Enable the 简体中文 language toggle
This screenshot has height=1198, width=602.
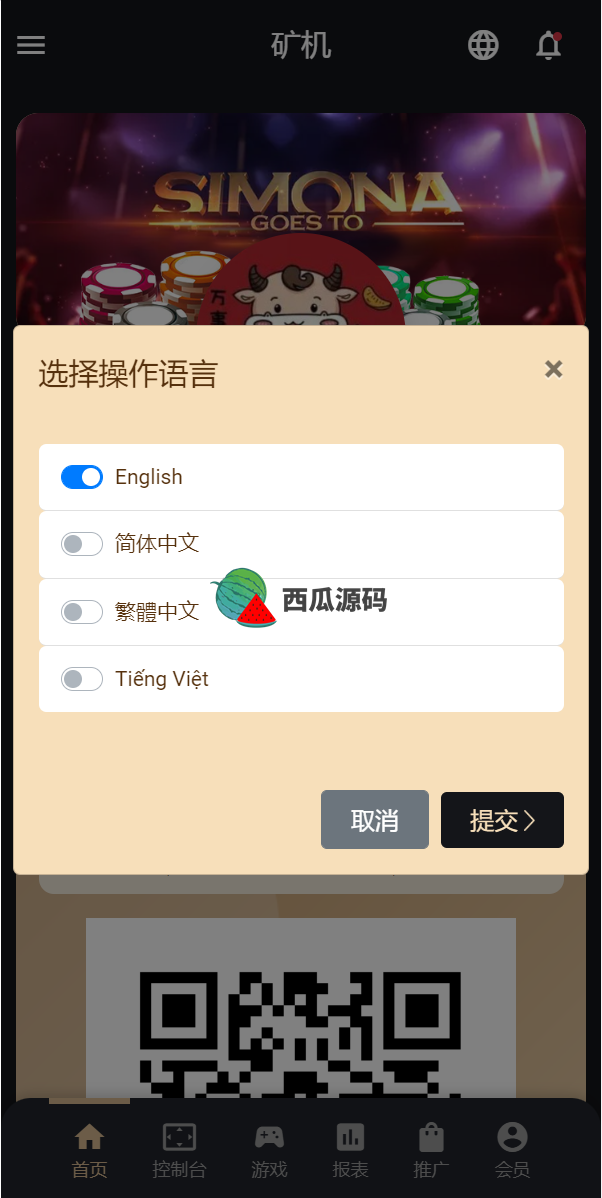[x=82, y=544]
